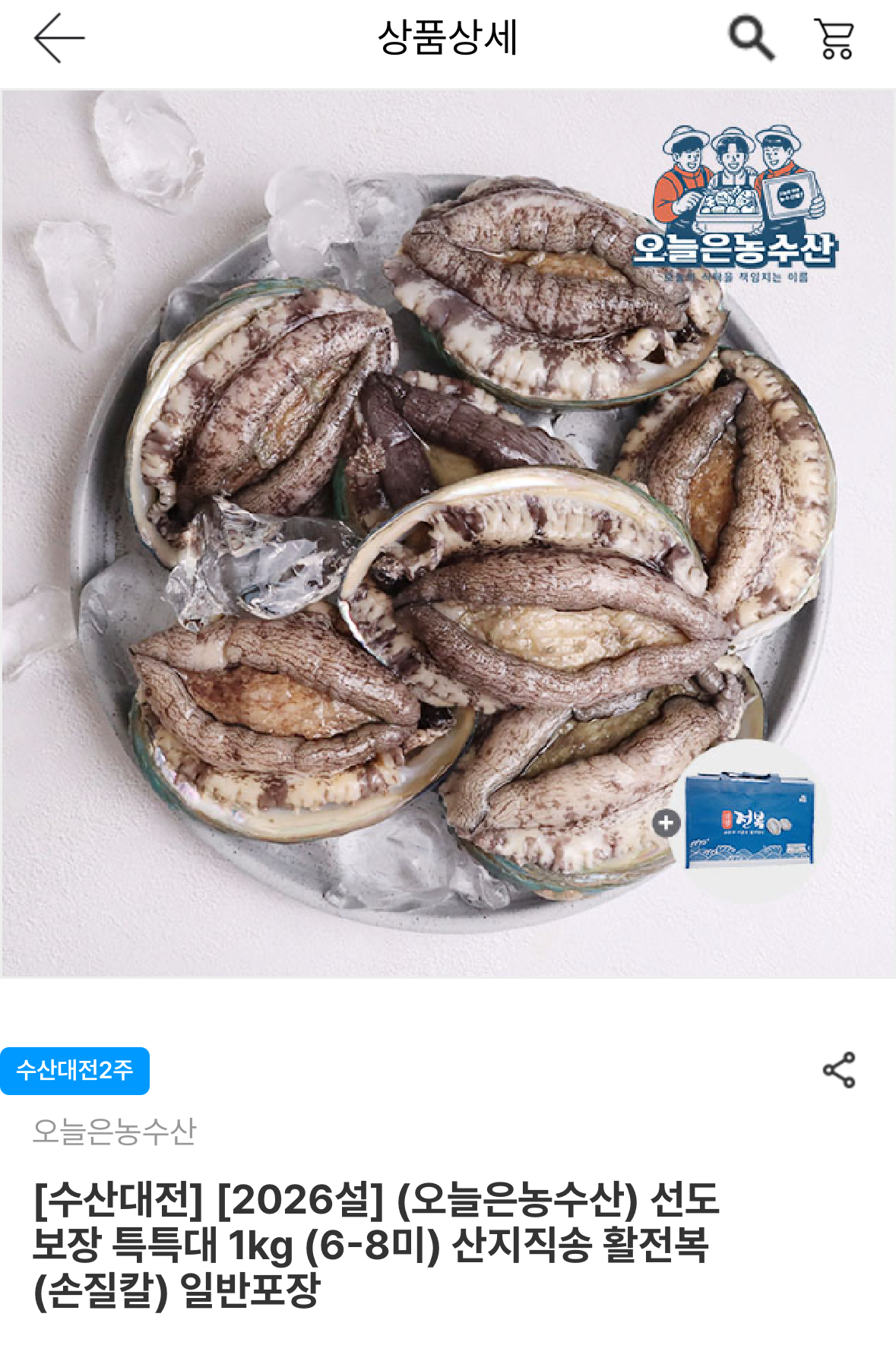Go back using the arrow icon

[59, 38]
